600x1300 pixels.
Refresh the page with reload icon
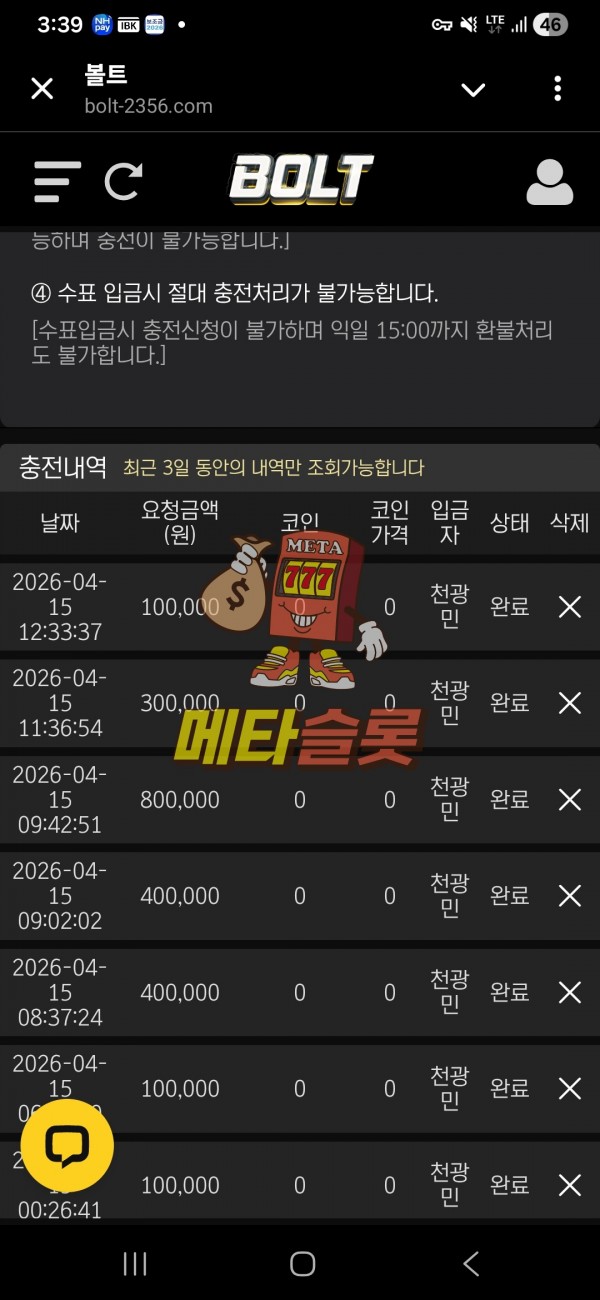pos(124,182)
